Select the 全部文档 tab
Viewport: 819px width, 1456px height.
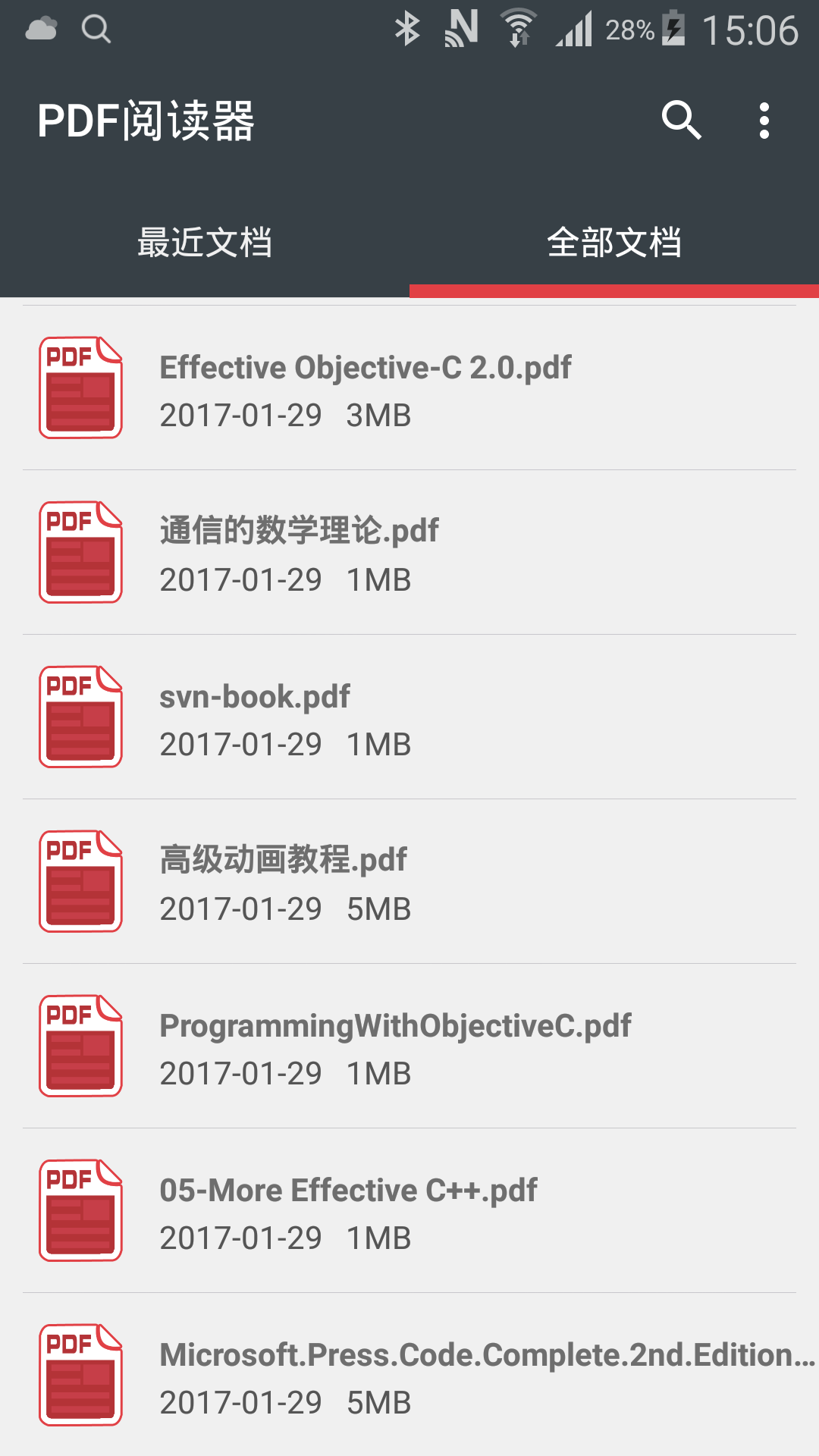click(614, 243)
